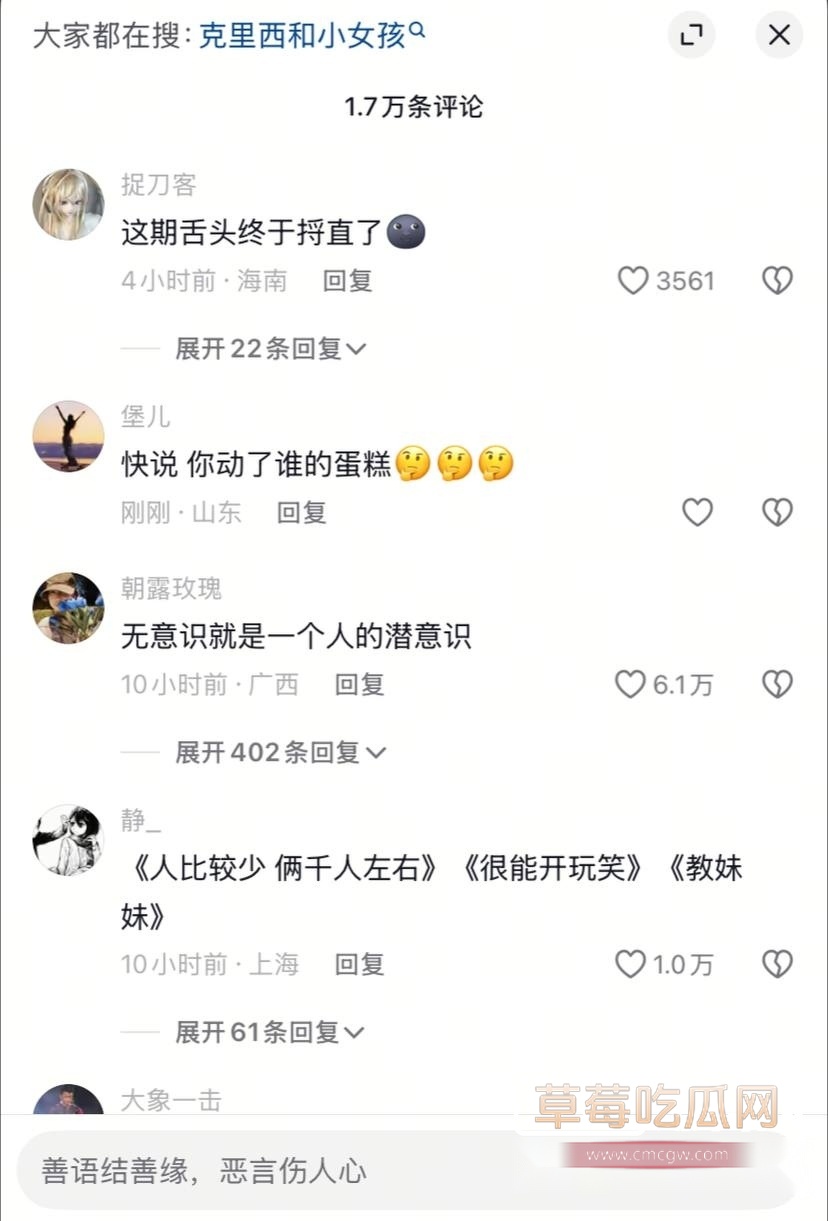Expand the 61 replies under 静_'s comment
Image resolution: width=828 pixels, height=1221 pixels.
270,1033
